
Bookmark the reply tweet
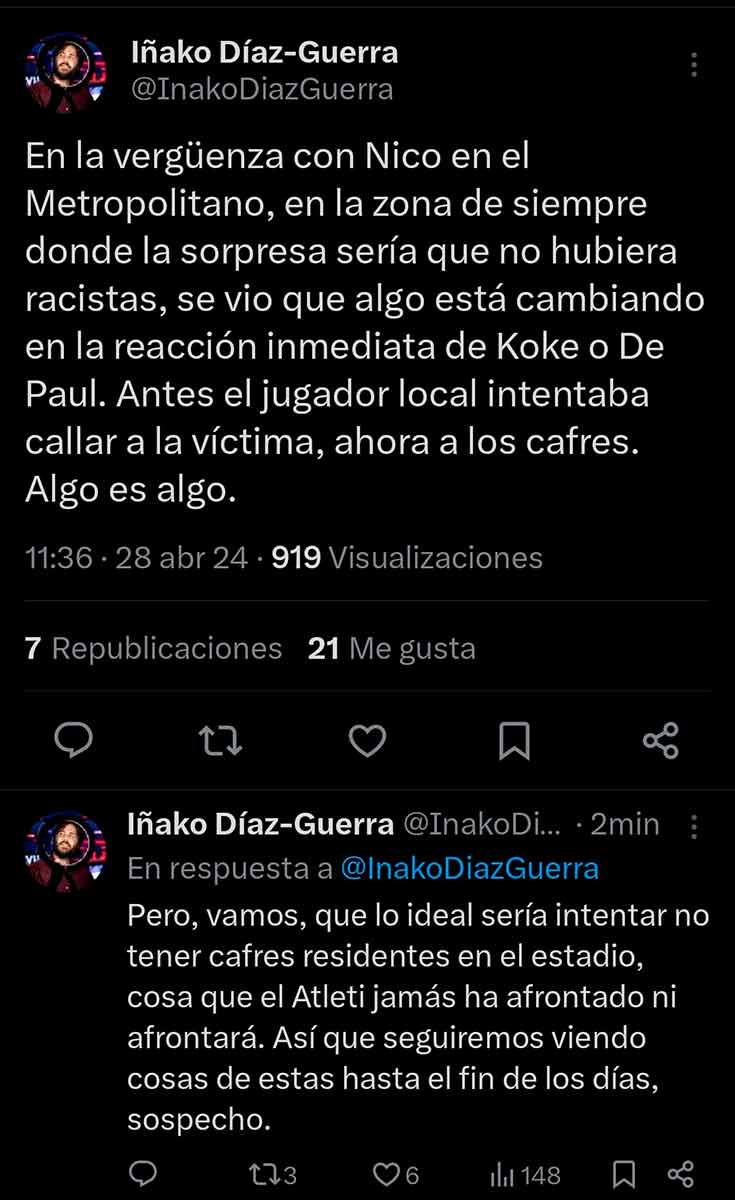click(624, 1173)
